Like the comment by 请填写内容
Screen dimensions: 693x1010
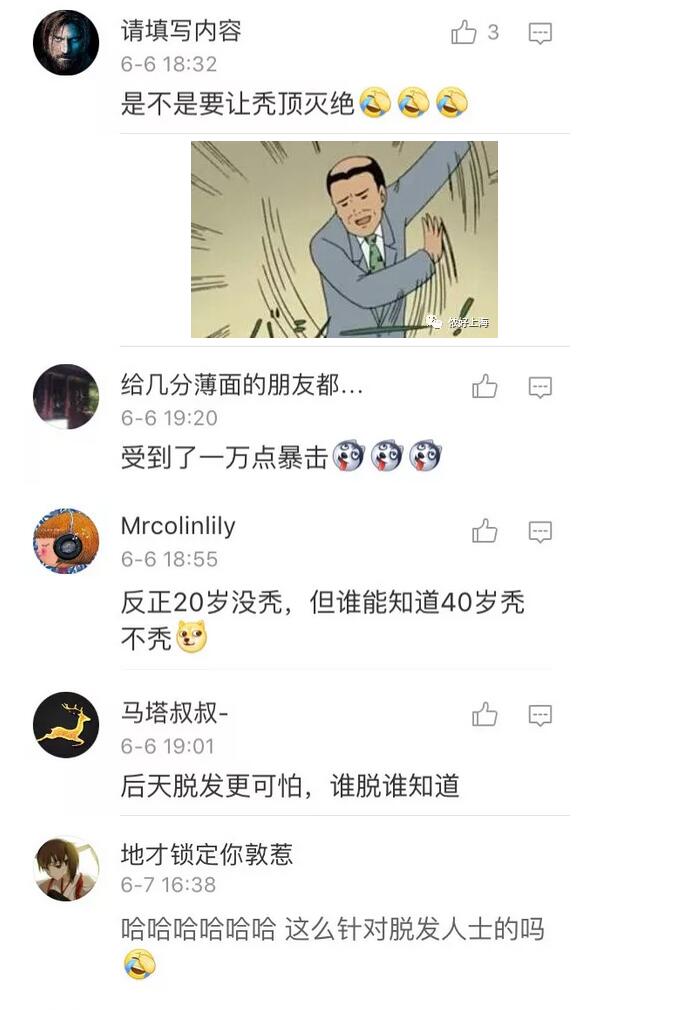tap(464, 33)
